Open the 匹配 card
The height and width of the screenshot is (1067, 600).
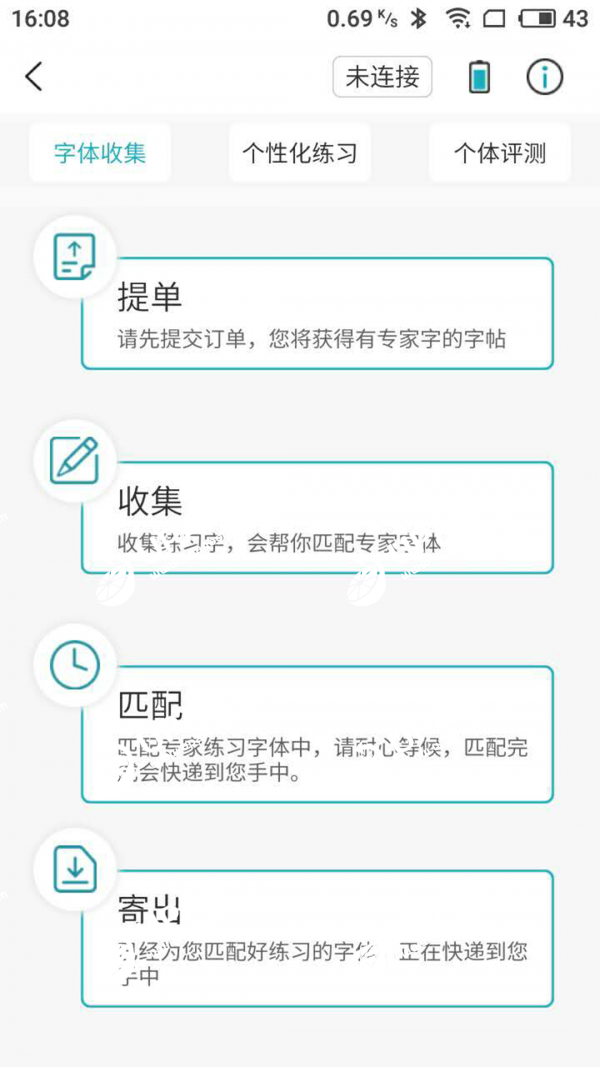coord(317,735)
